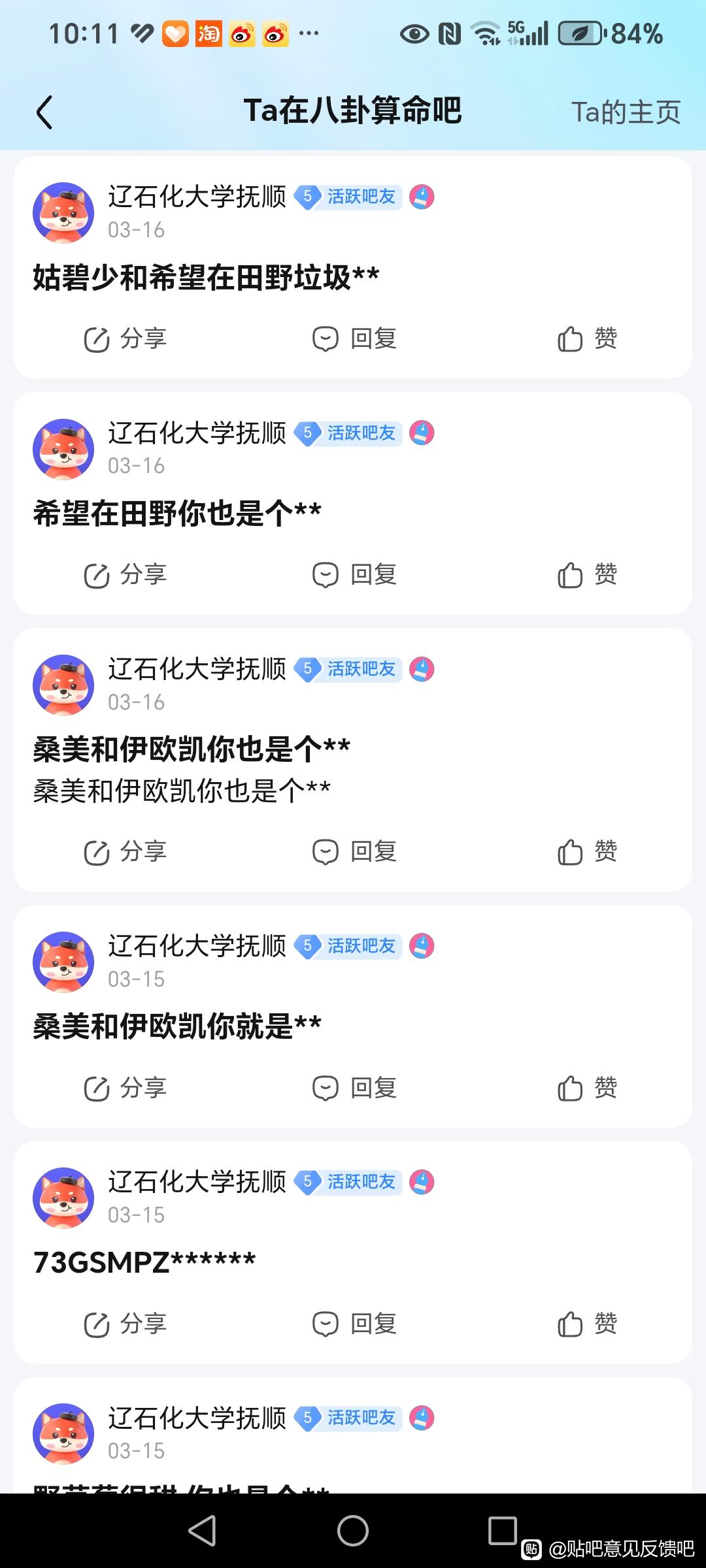Share the post 希望在田野你也是个**
This screenshot has height=1568, width=706.
(126, 575)
